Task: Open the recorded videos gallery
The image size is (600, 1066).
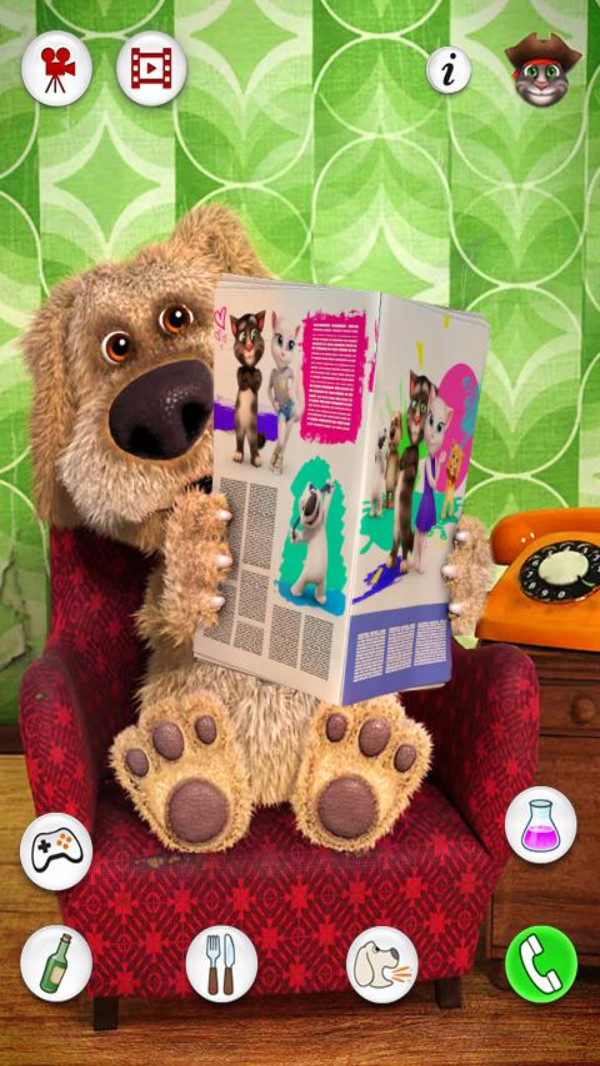Action: (x=151, y=68)
